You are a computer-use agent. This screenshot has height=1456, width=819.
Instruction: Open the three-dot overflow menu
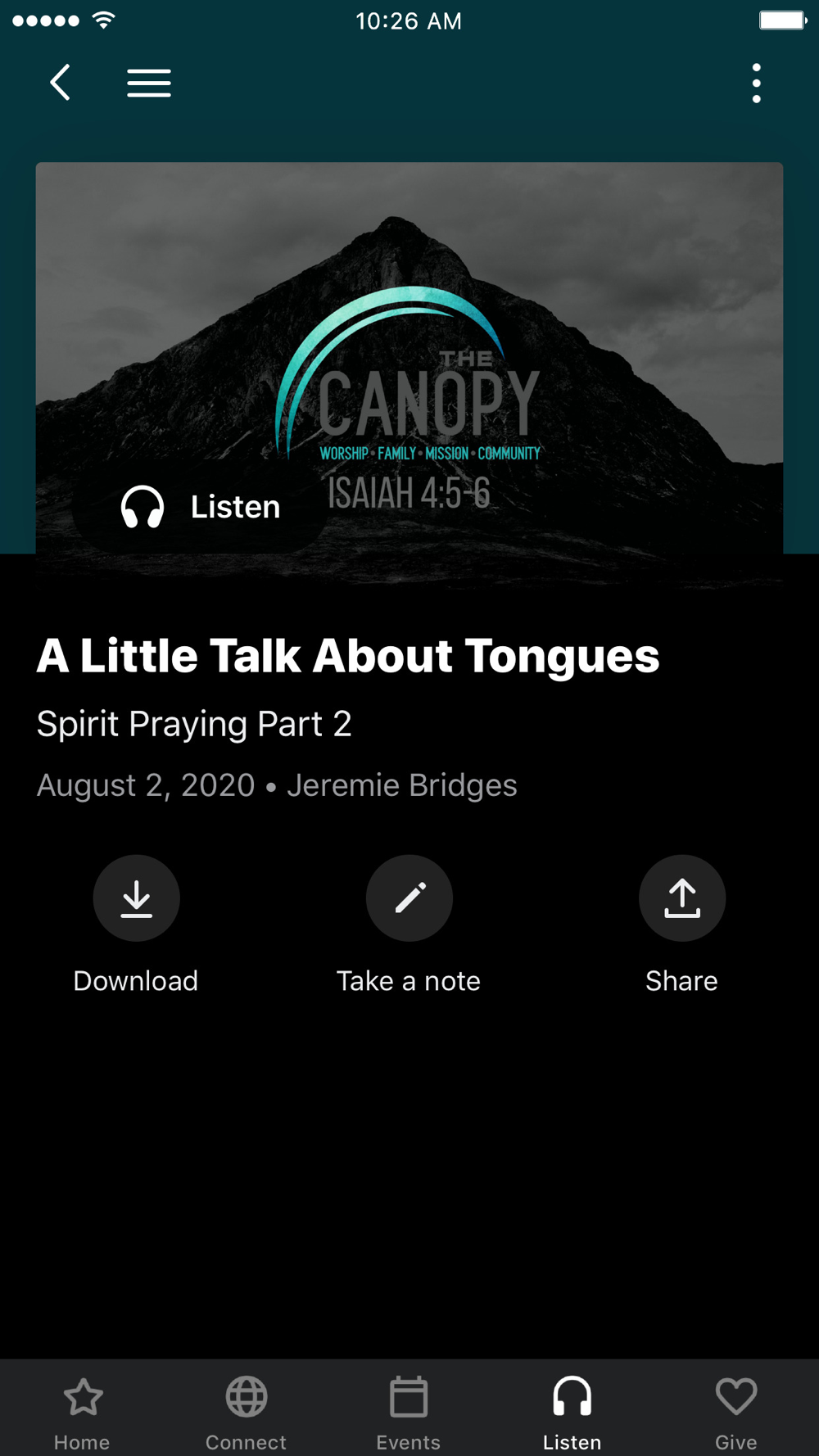tap(756, 83)
